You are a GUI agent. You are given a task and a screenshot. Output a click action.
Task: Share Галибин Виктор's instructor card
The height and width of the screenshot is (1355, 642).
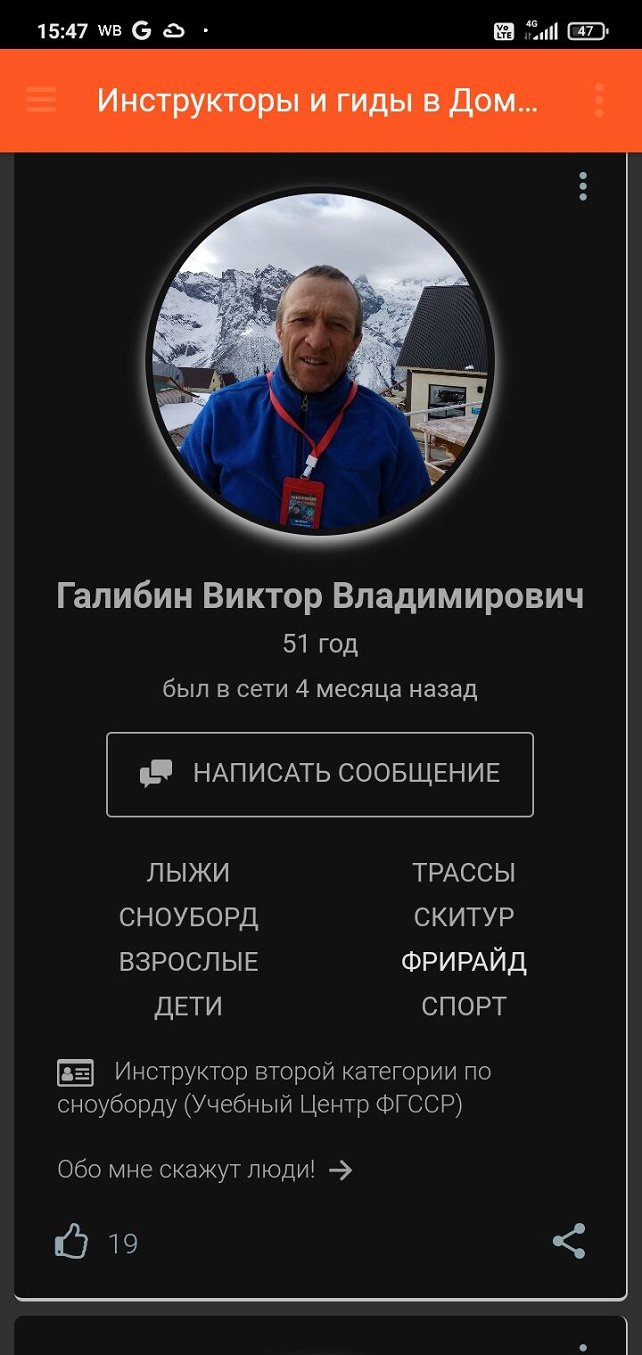click(x=569, y=1242)
